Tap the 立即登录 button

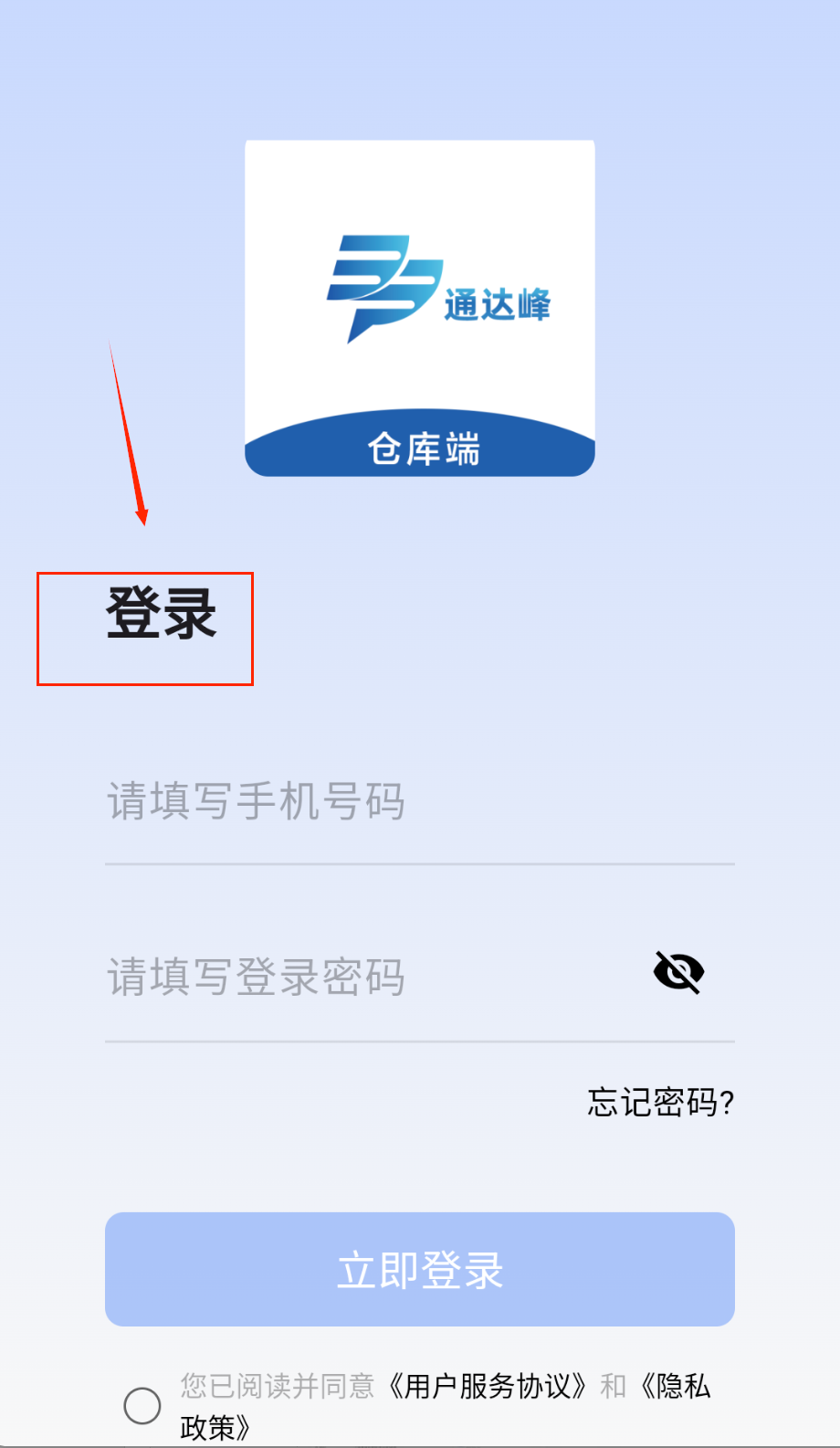(x=420, y=1270)
